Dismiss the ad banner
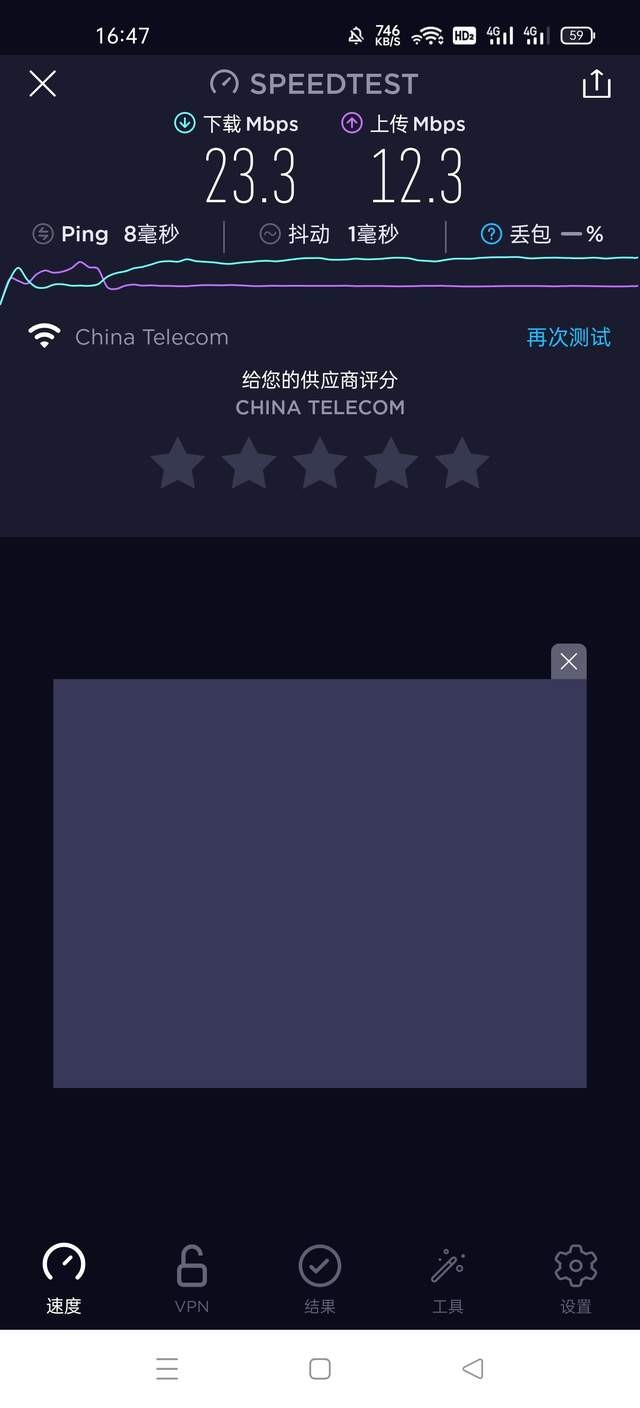The width and height of the screenshot is (640, 1408). [x=568, y=661]
